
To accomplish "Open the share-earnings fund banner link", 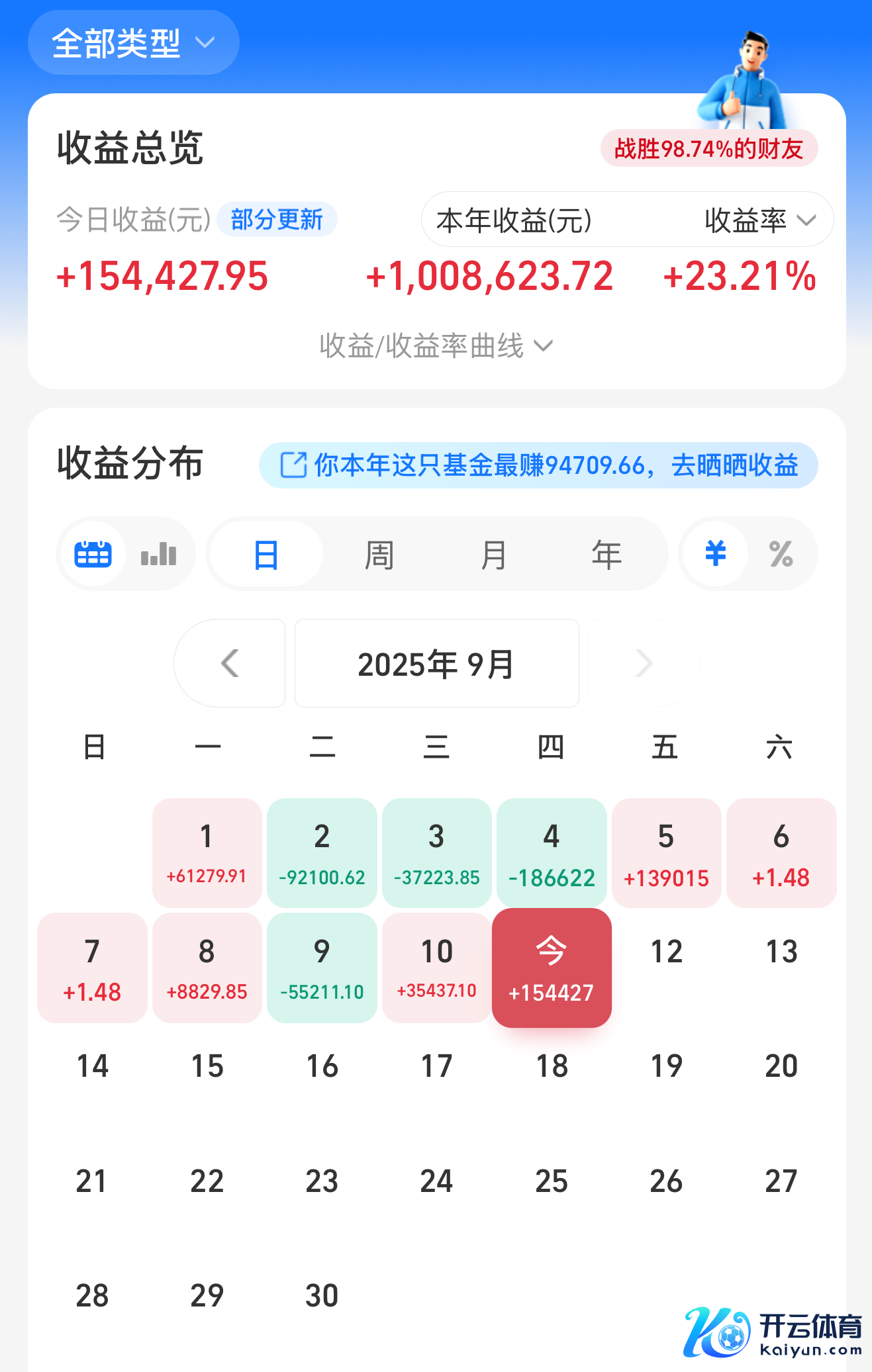I will click(538, 465).
